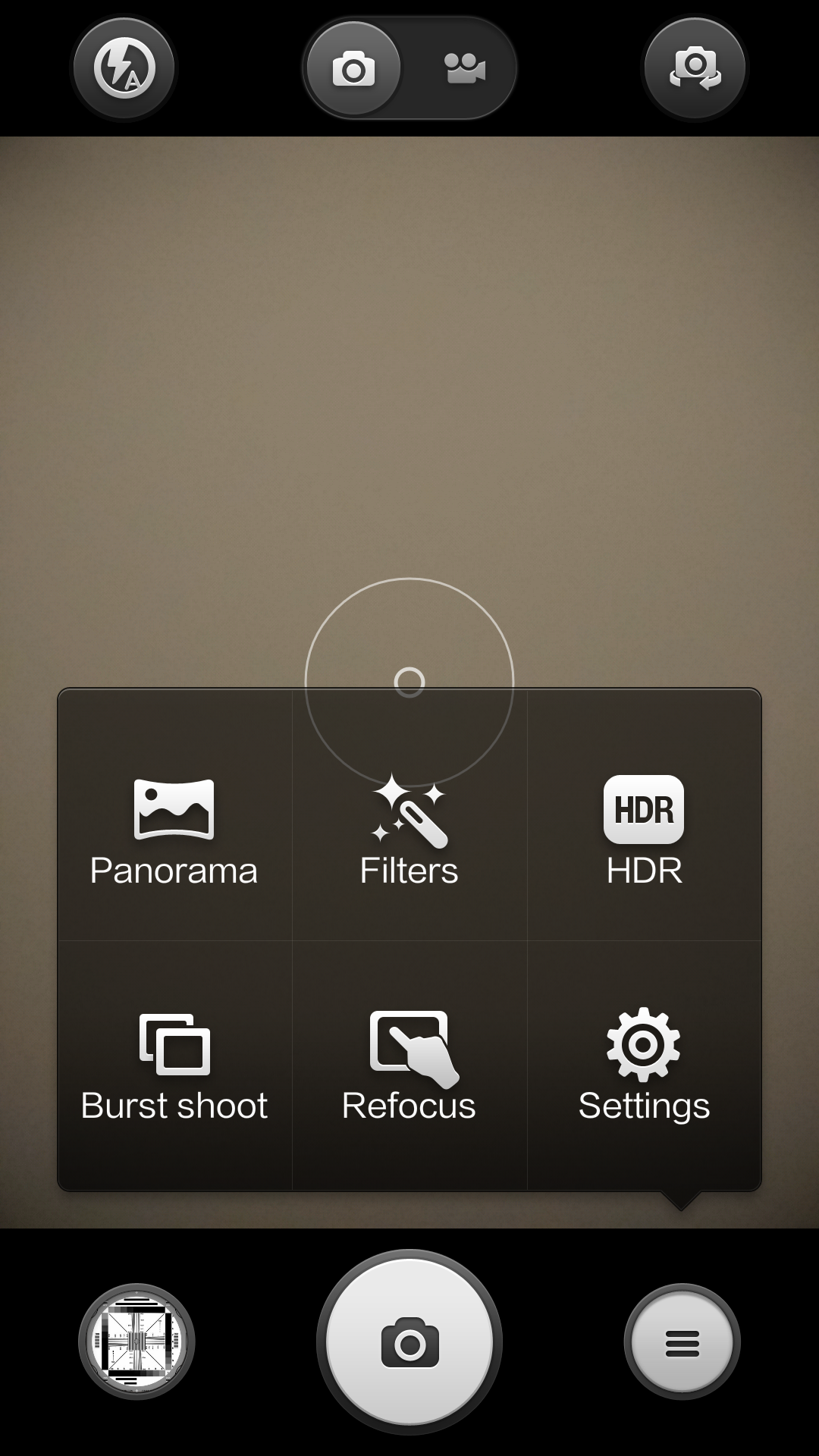Select Burst shoot mode
The width and height of the screenshot is (819, 1456).
point(174,1067)
